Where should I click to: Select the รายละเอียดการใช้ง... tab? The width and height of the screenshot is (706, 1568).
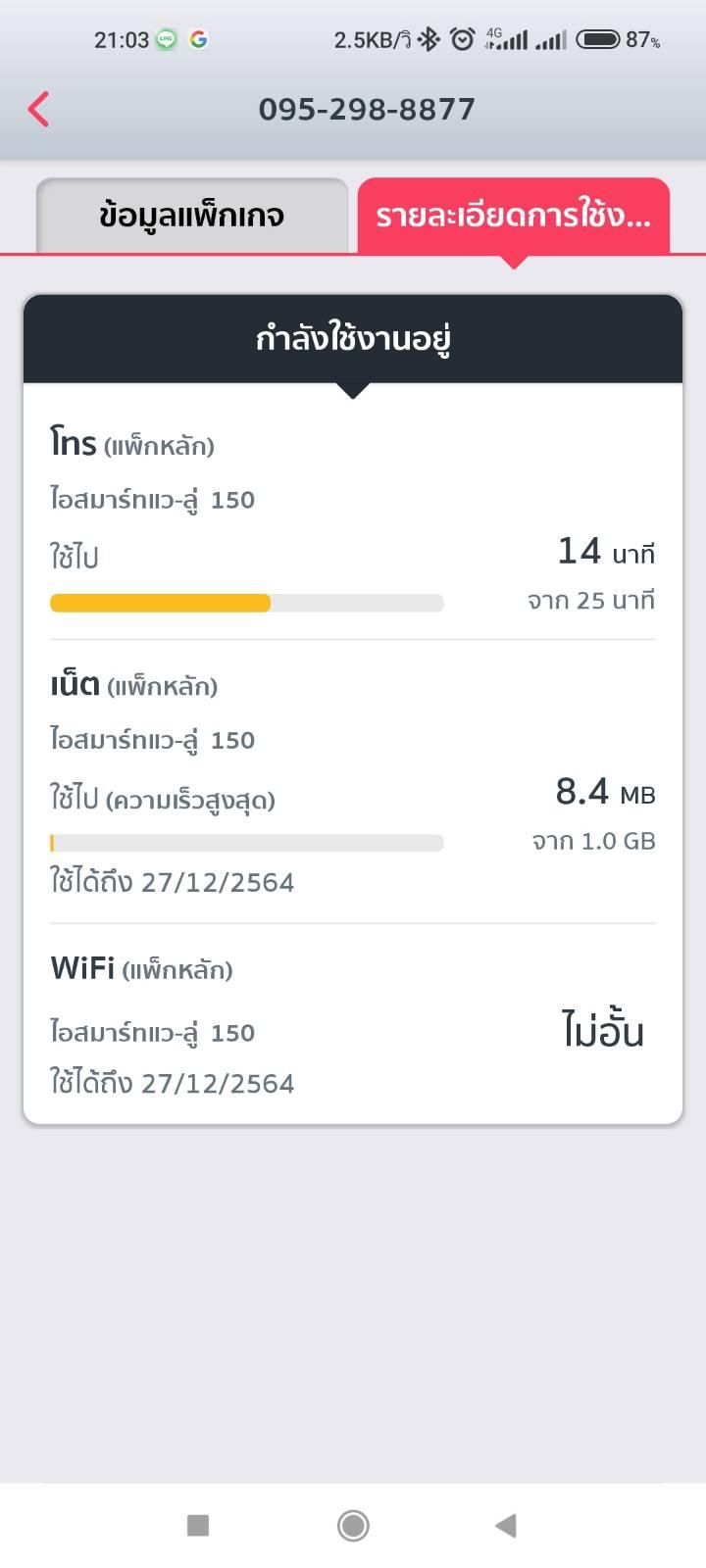tap(513, 216)
